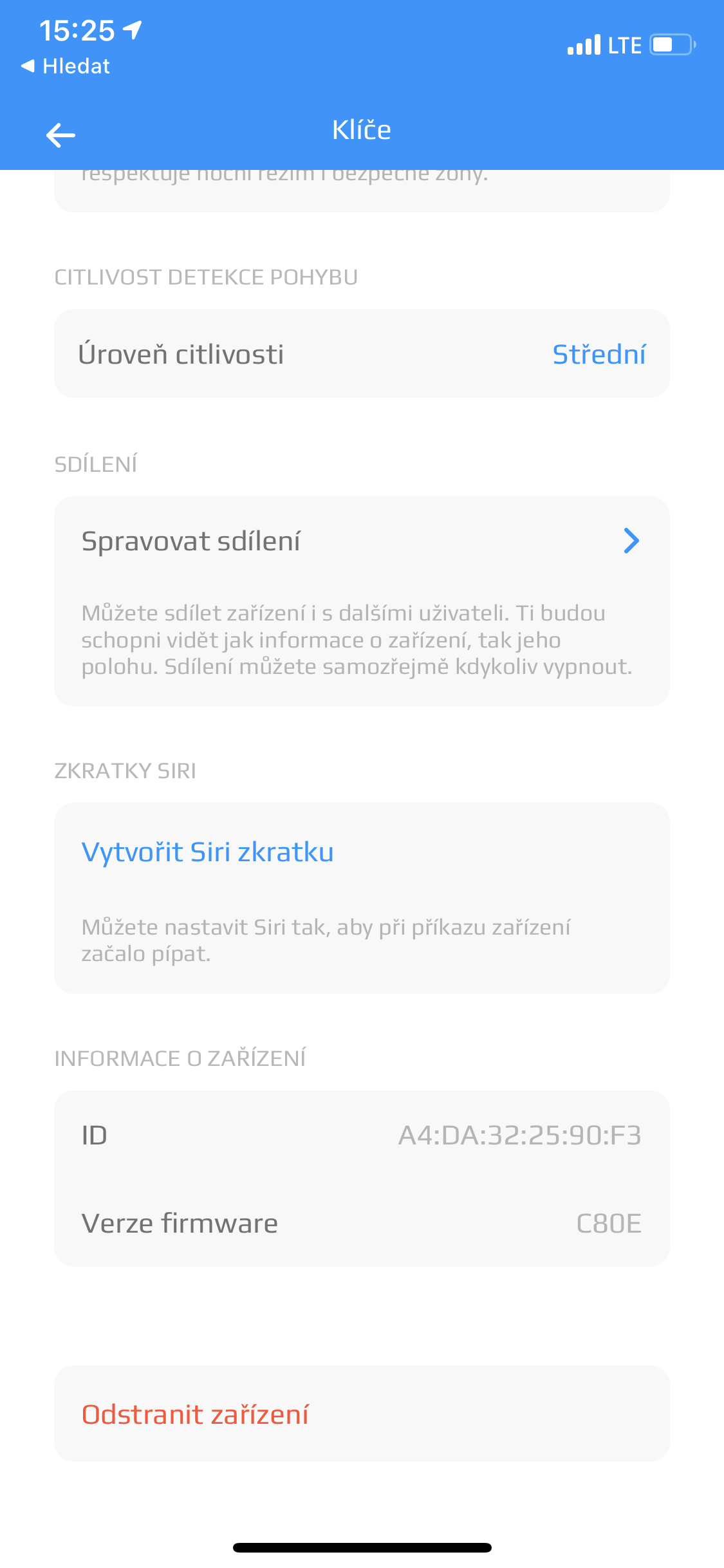Tap Vytvořit Siri zkratku
This screenshot has width=724, height=1568.
pyautogui.click(x=207, y=852)
